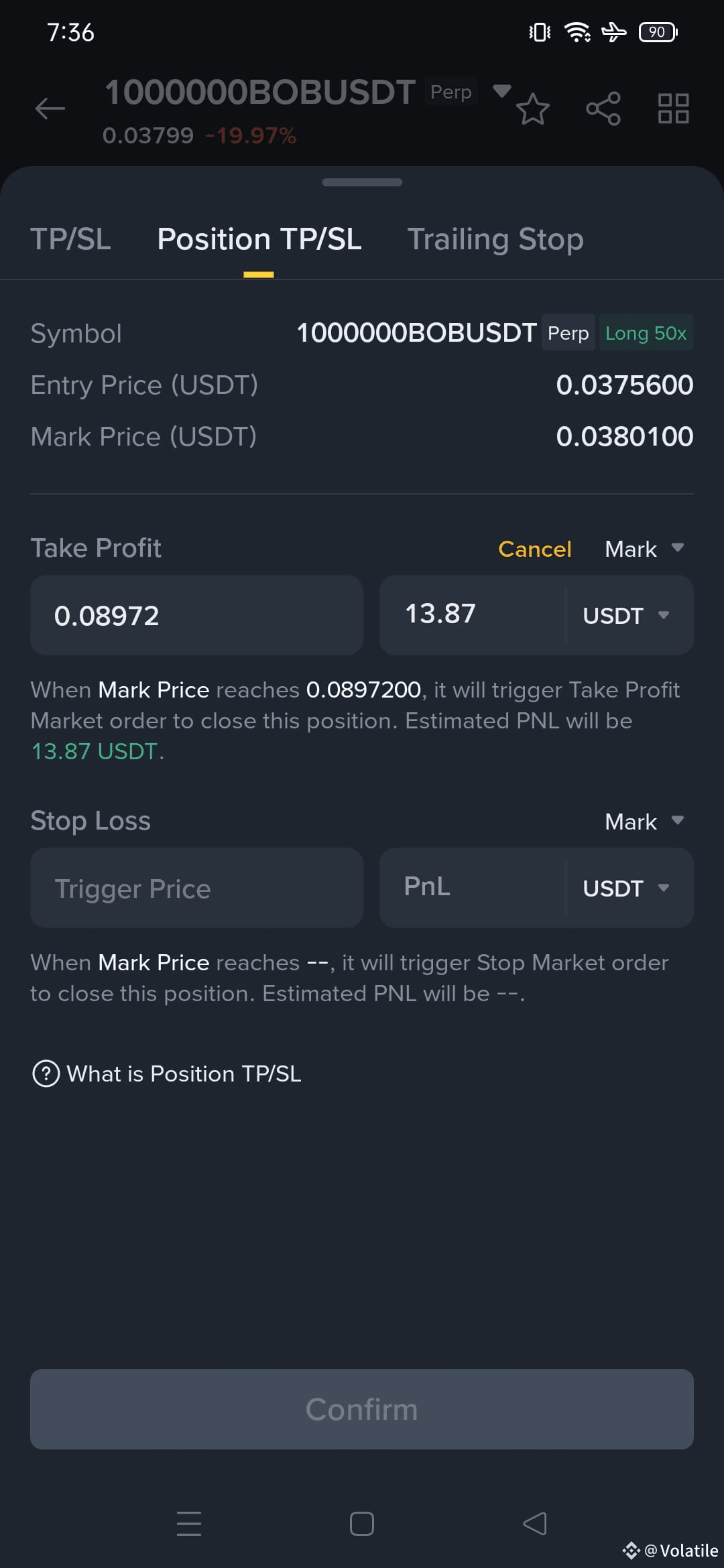Screen dimensions: 724x1568
Task: Edit the Take Profit PnL value 13.87
Action: tap(473, 615)
